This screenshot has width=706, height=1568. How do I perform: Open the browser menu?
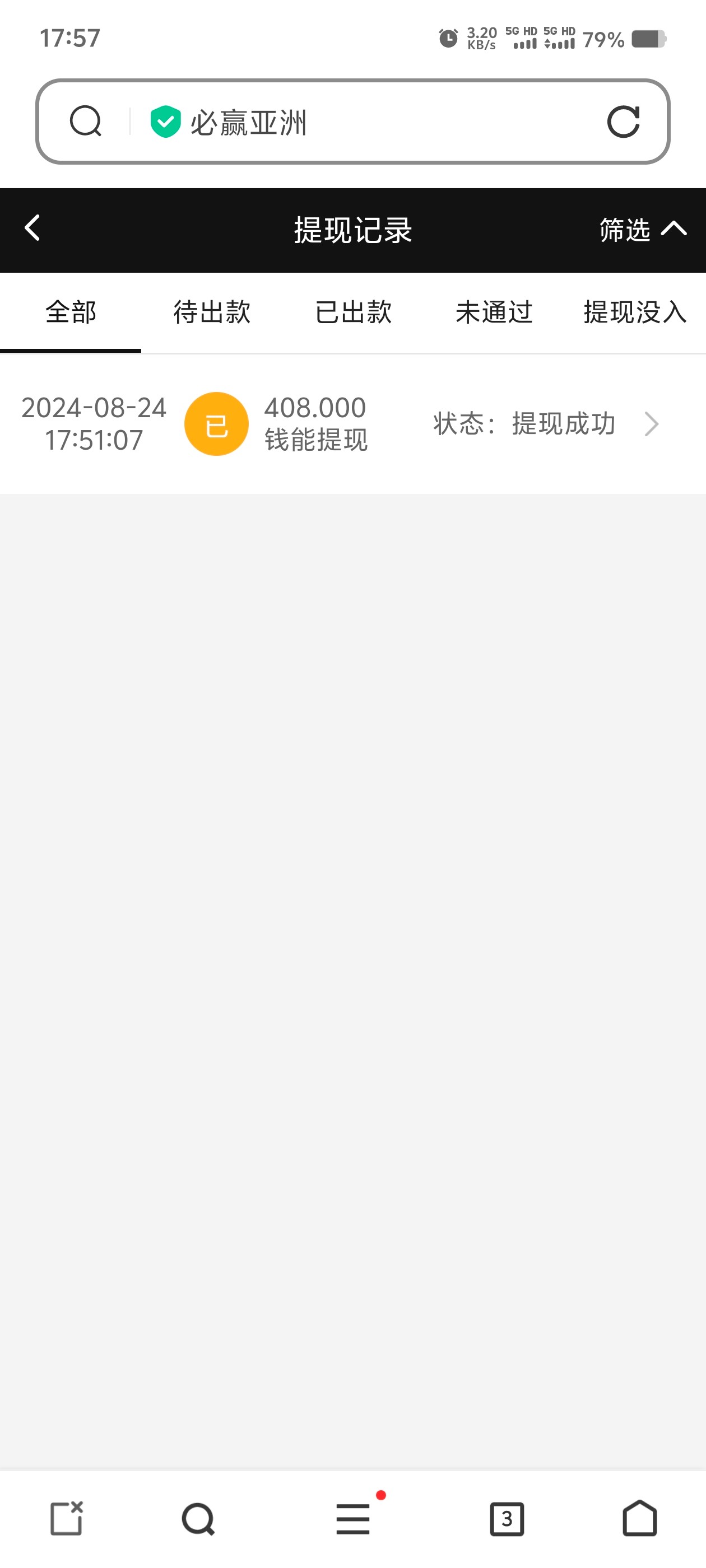click(354, 1519)
